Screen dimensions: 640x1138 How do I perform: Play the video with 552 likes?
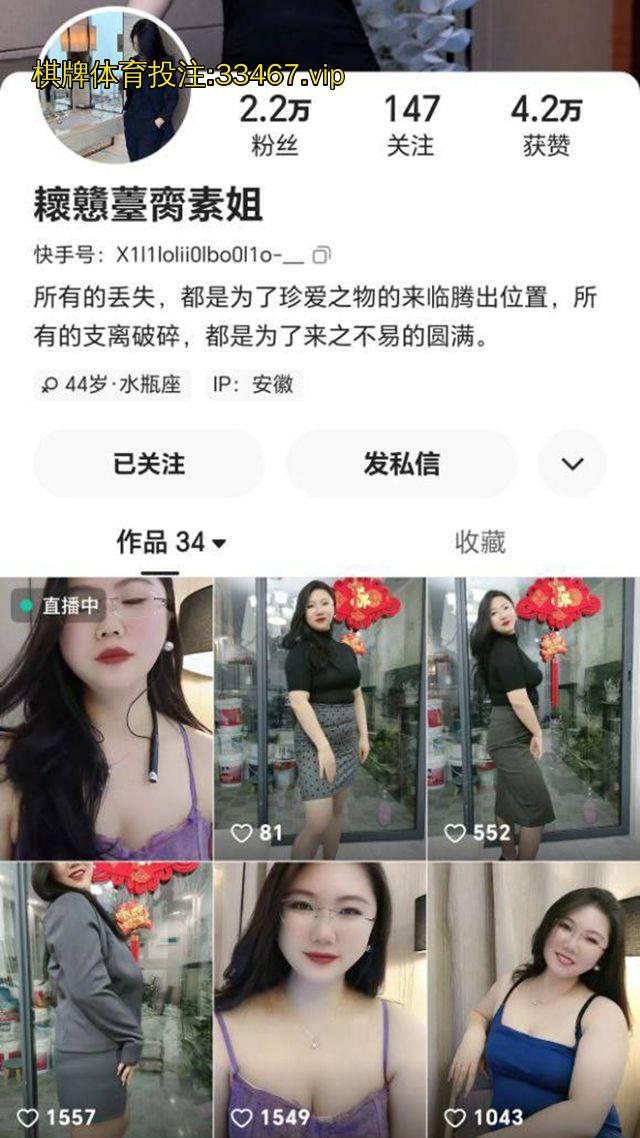pos(533,718)
